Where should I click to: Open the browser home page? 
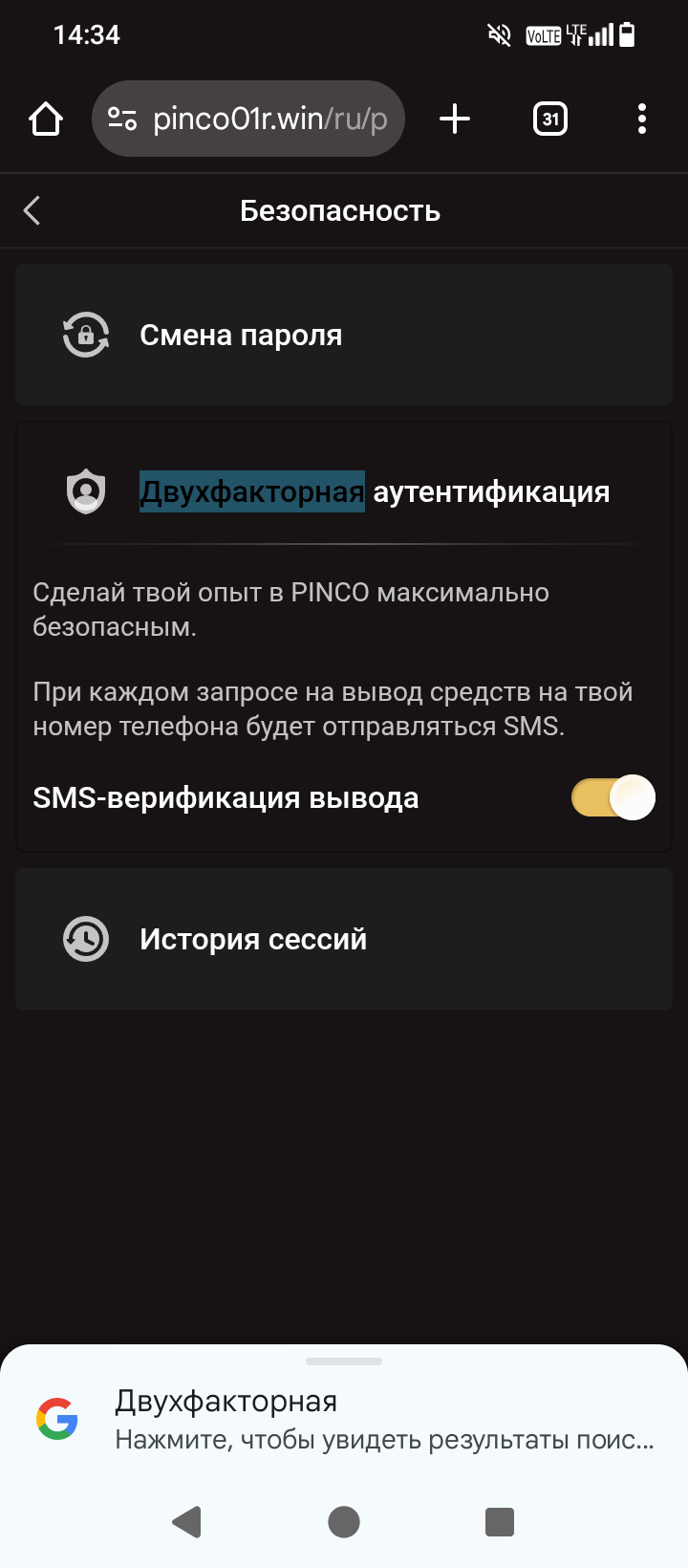tap(46, 120)
